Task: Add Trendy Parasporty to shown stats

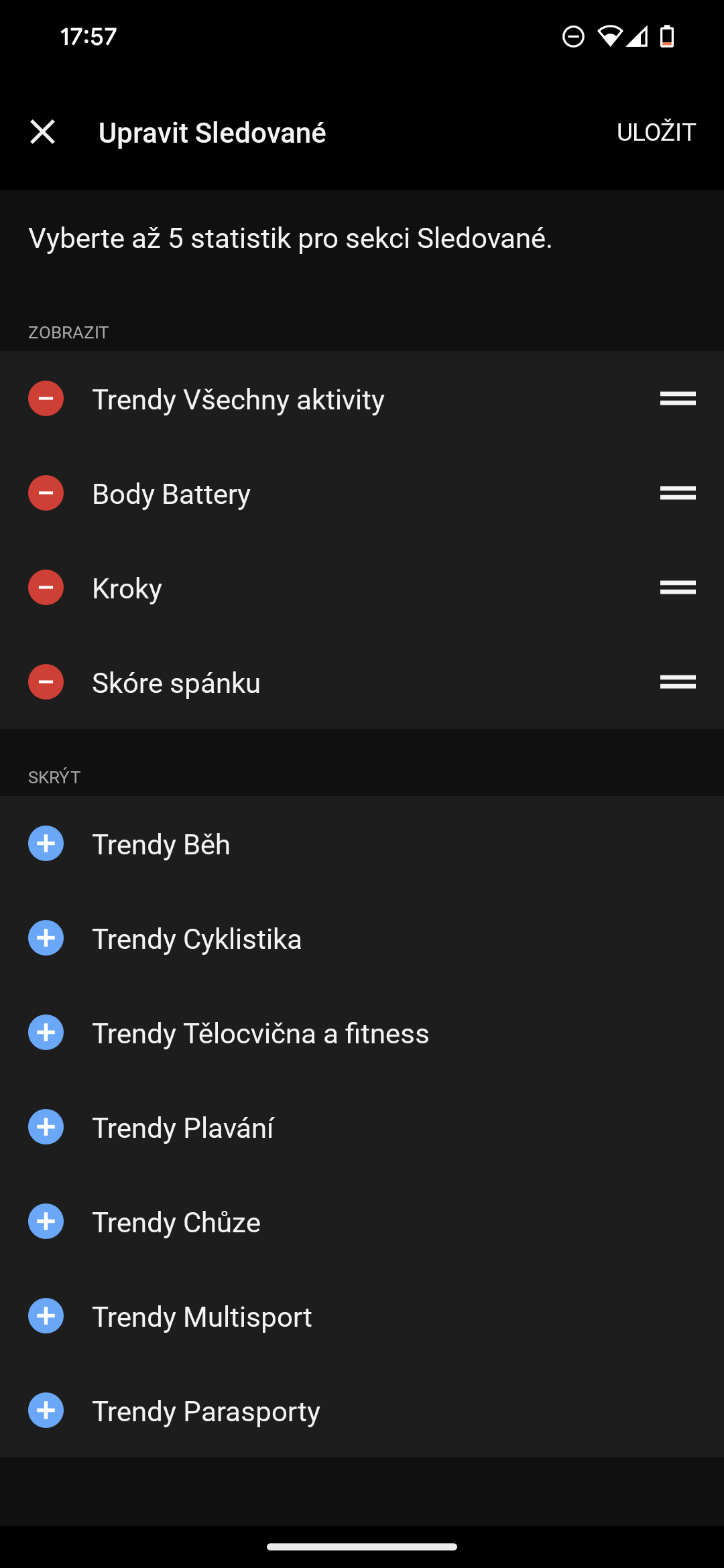Action: pyautogui.click(x=46, y=1411)
